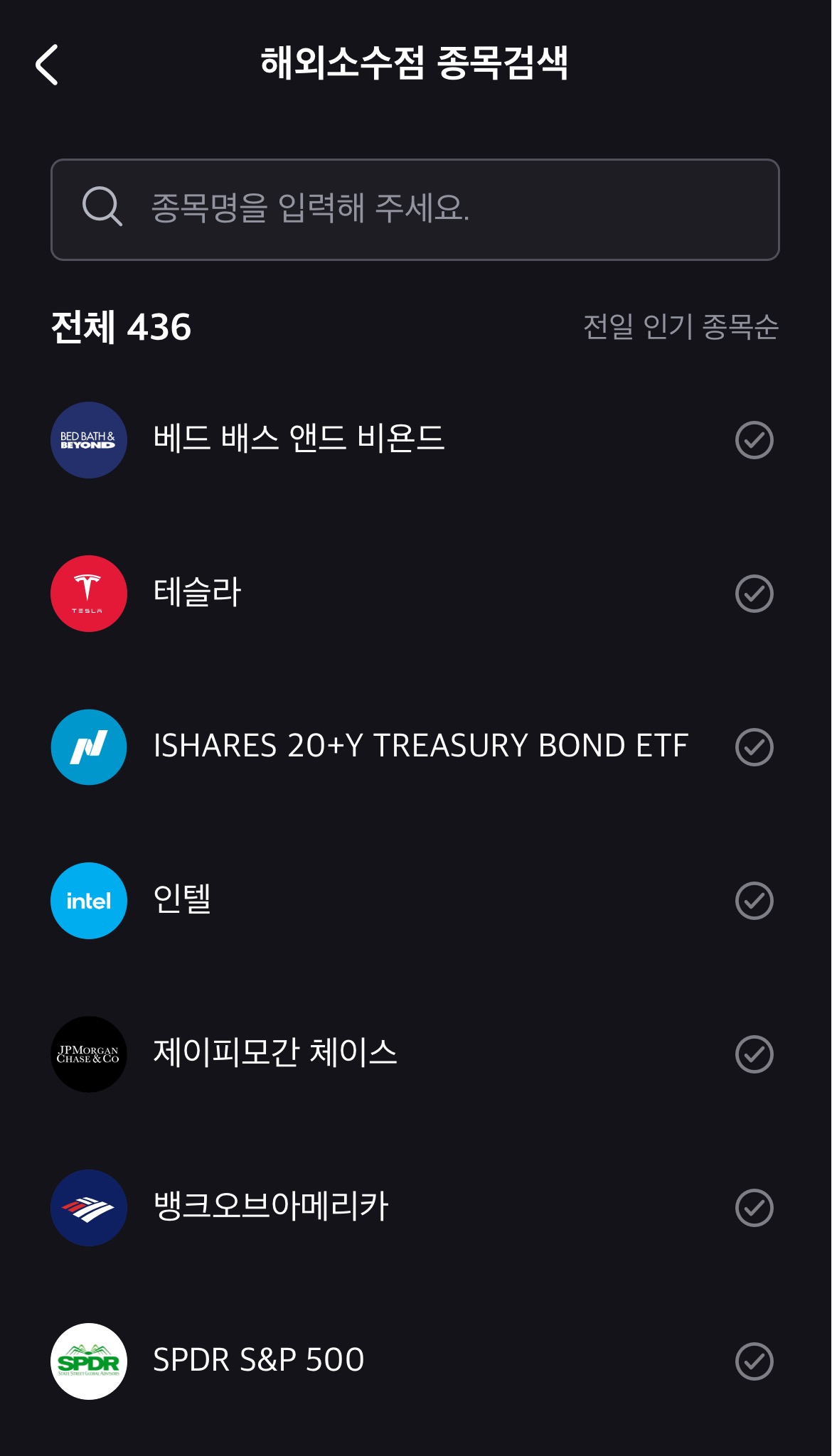
Task: Select the SPDR S&P 500 checkmark
Action: [x=754, y=1361]
